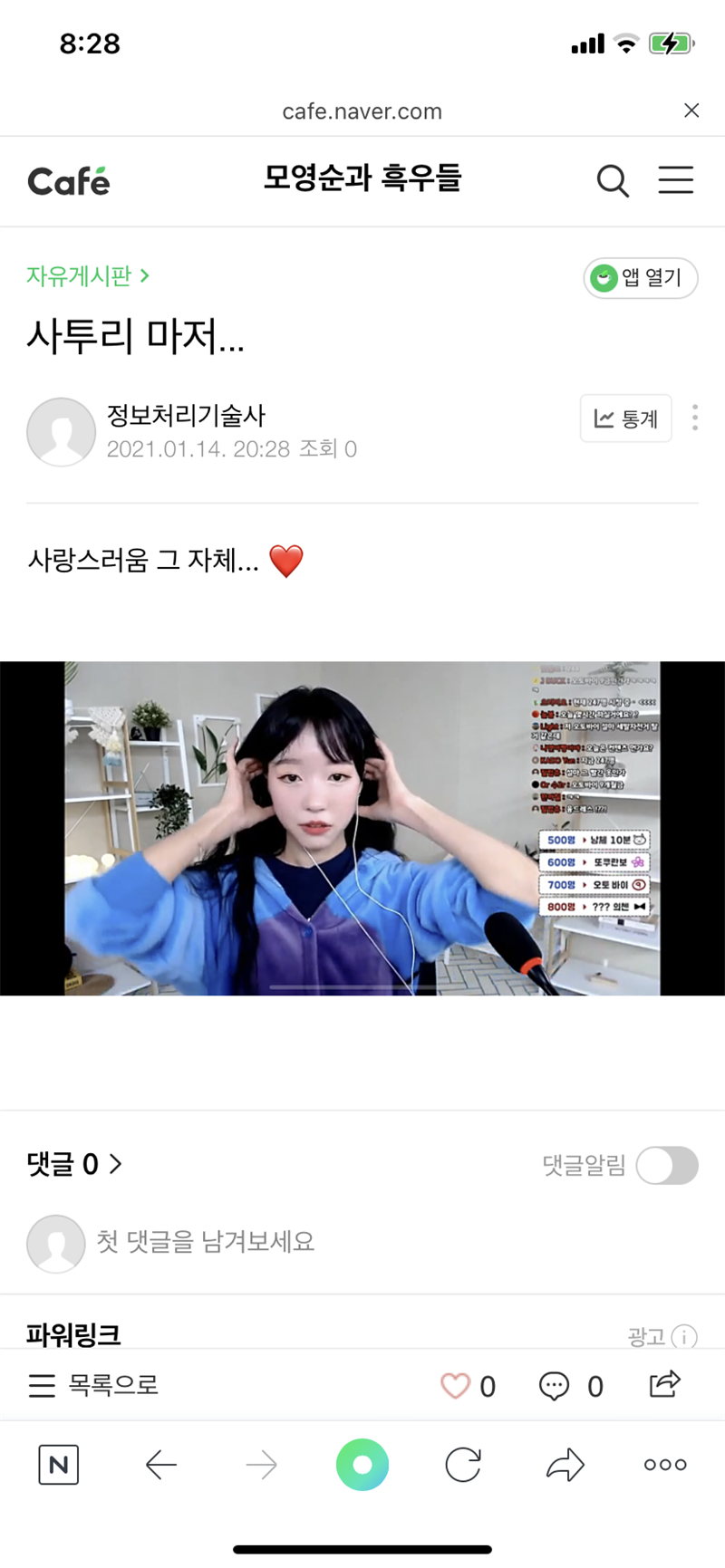This screenshot has height=1568, width=725.
Task: Open the hamburger menu
Action: (x=675, y=180)
